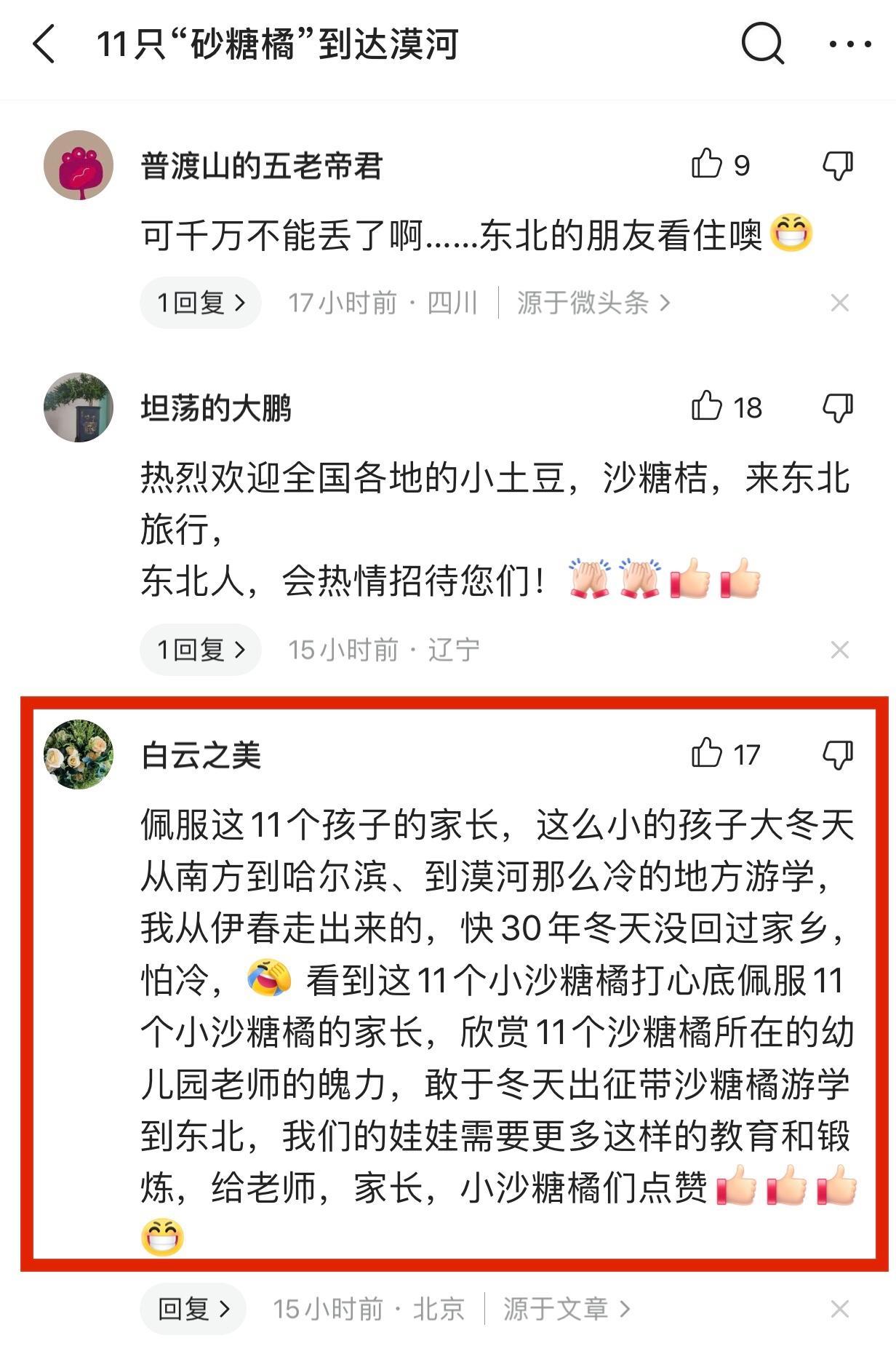Open 白云之美's profile avatar
The width and height of the screenshot is (896, 1354).
79,754
